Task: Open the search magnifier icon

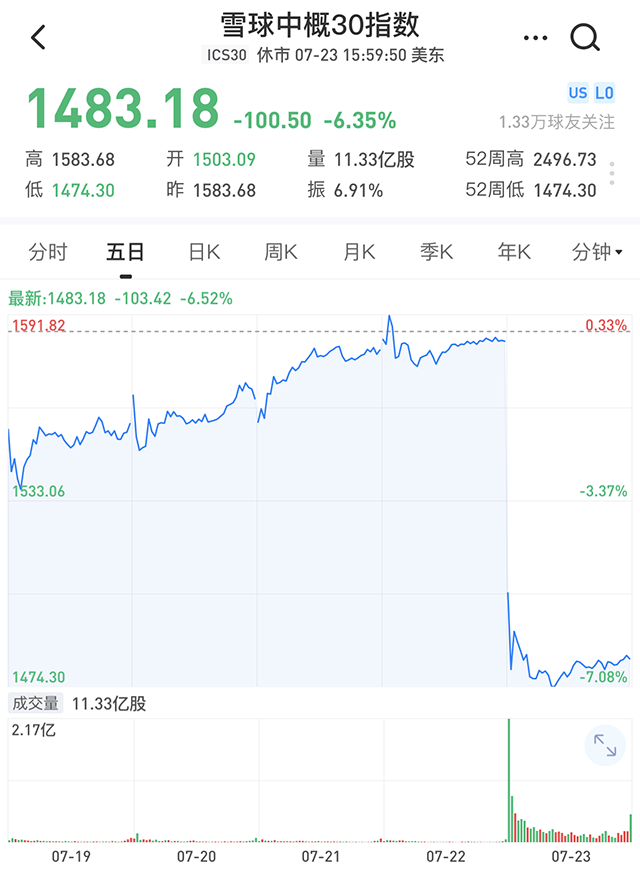Action: 585,38
